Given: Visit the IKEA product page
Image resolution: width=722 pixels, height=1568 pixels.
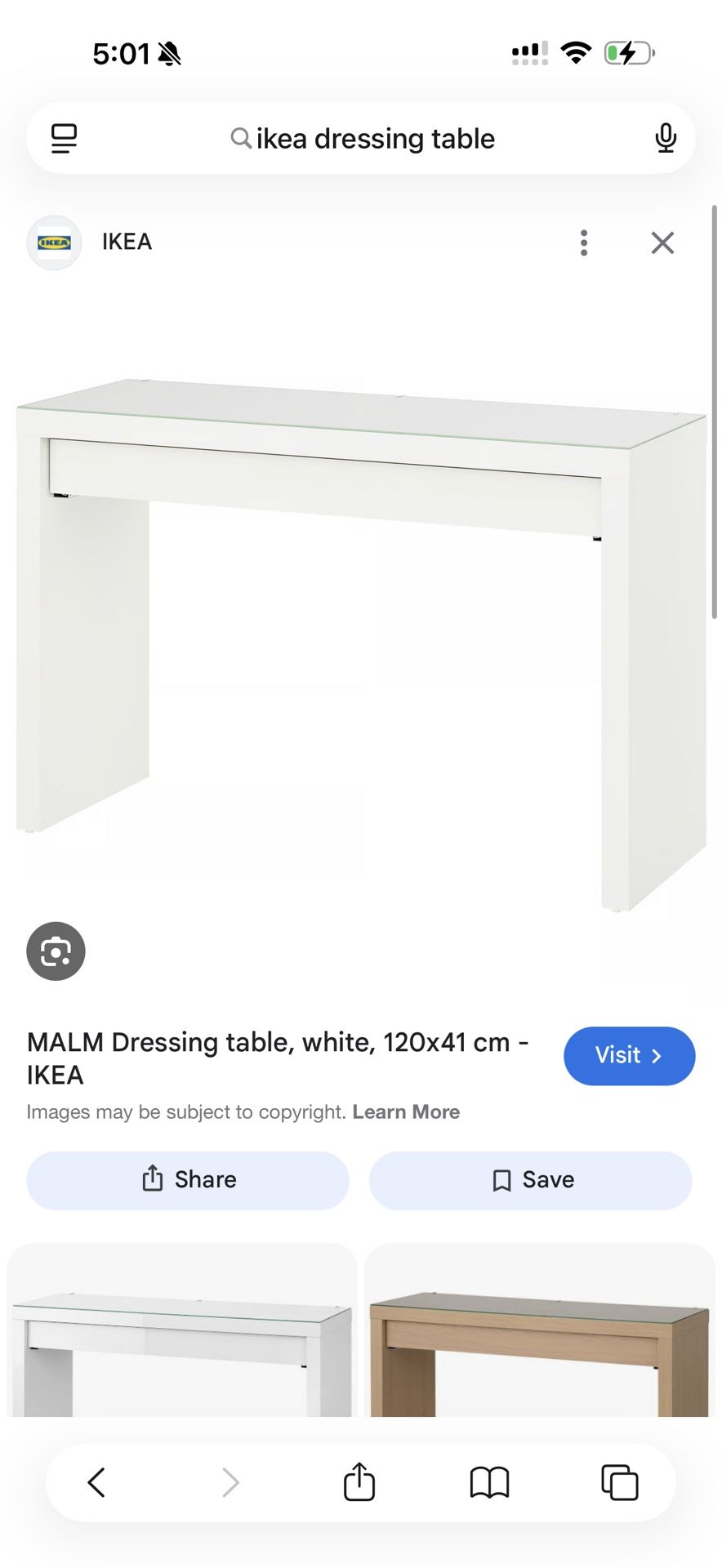Looking at the screenshot, I should click(x=629, y=1056).
